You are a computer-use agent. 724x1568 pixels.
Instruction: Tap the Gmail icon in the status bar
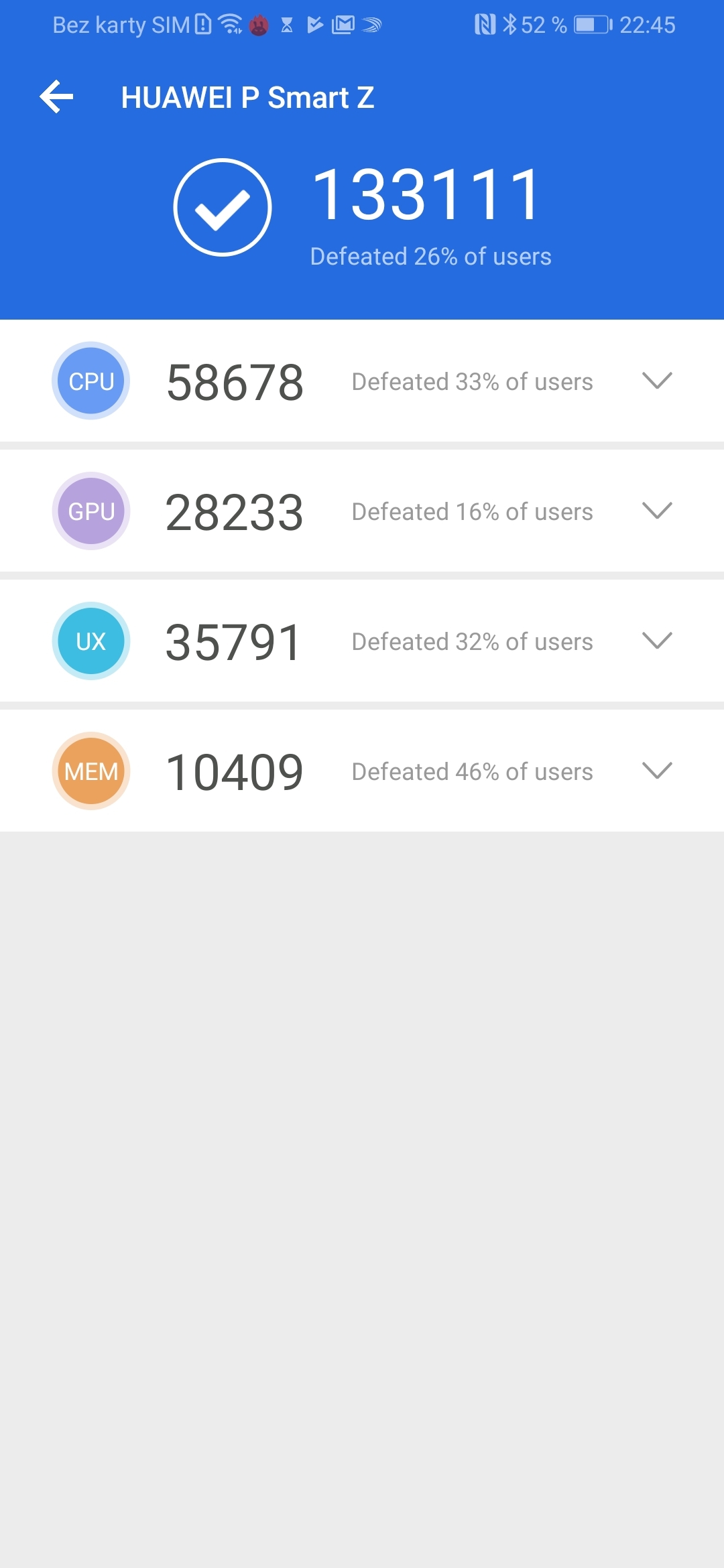tap(342, 25)
